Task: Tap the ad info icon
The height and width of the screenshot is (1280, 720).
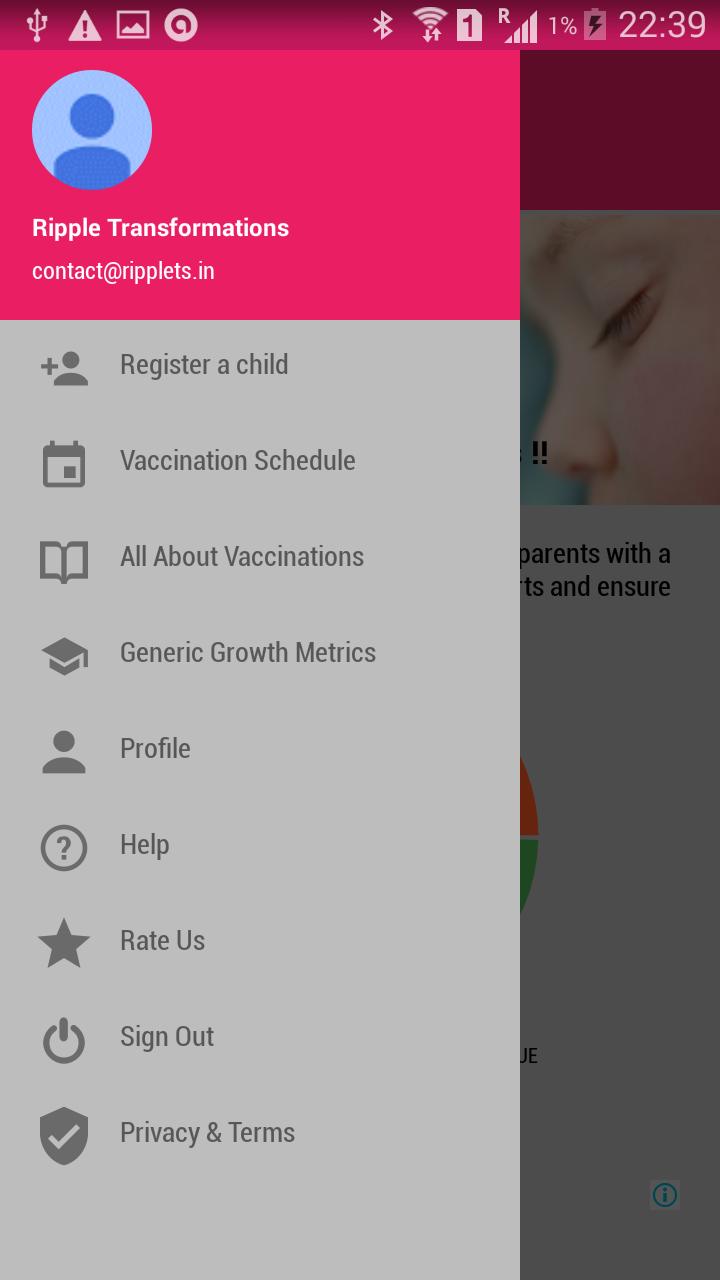Action: click(664, 1194)
